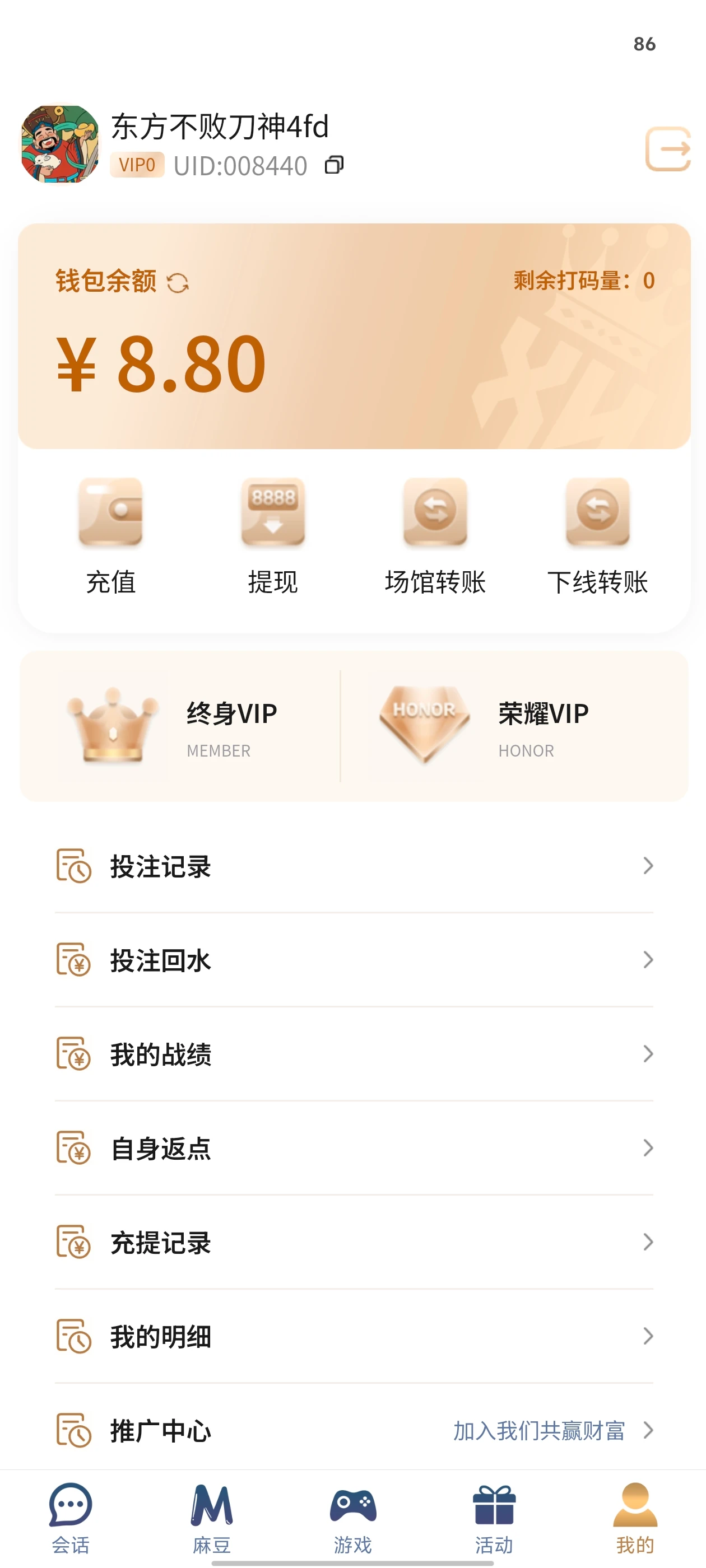Tap the logout icon at top right
Screen dimensions: 706x1568
click(668, 148)
